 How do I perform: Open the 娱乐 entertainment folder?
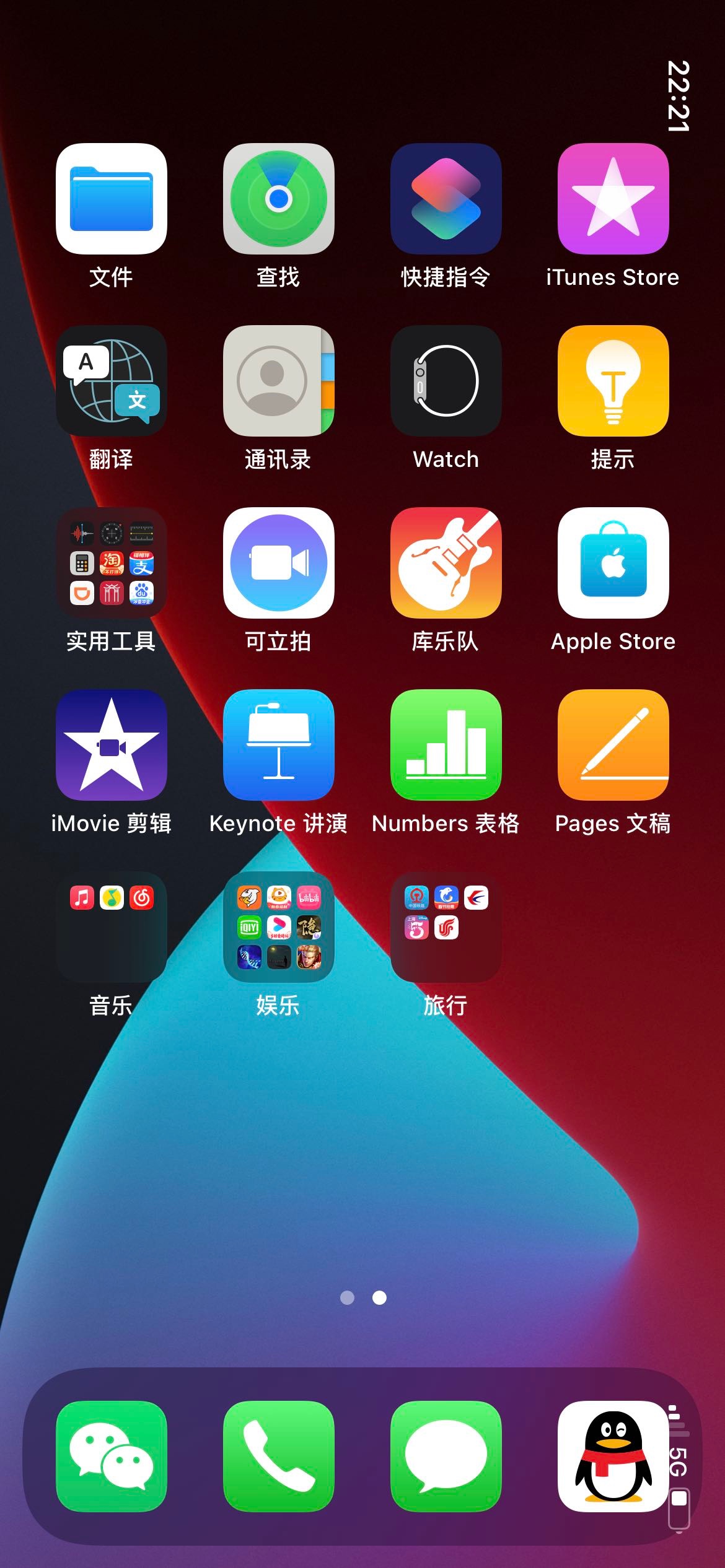coord(279,927)
